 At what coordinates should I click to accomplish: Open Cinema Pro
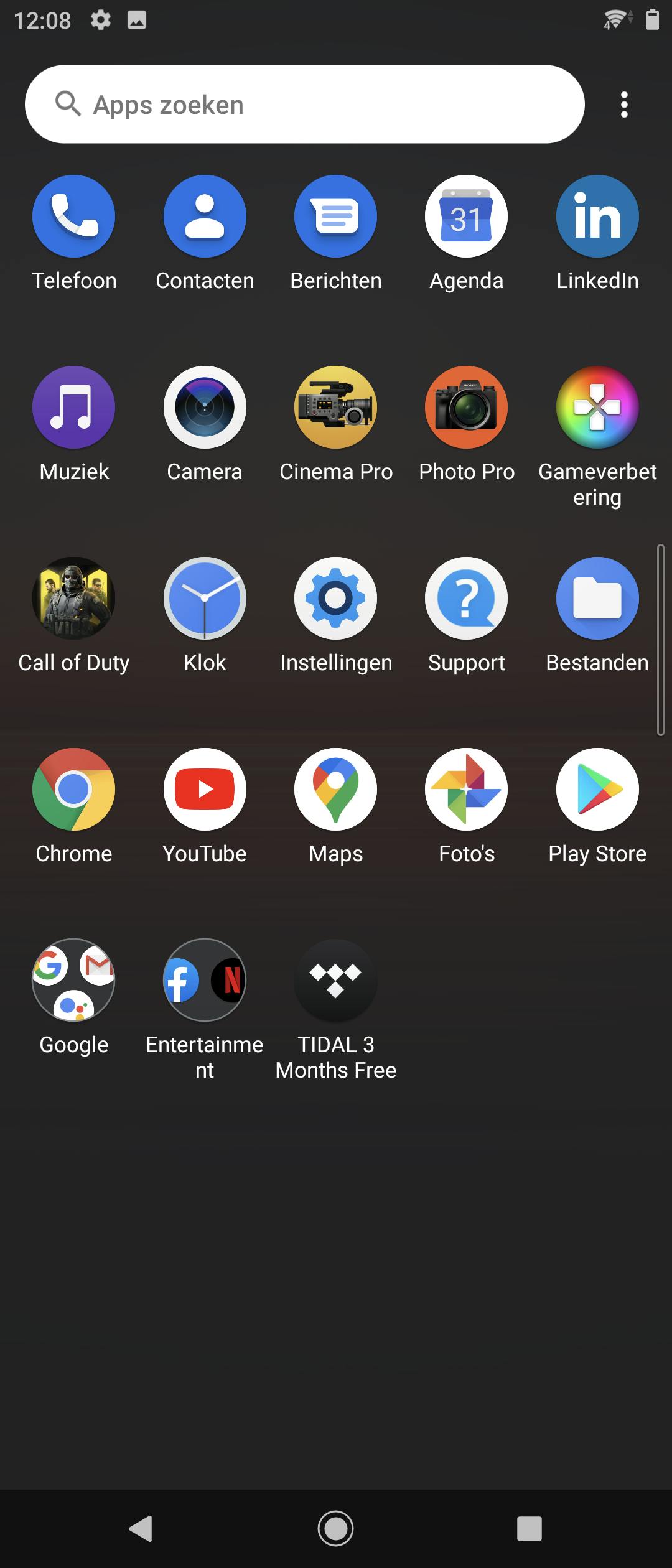coord(335,408)
